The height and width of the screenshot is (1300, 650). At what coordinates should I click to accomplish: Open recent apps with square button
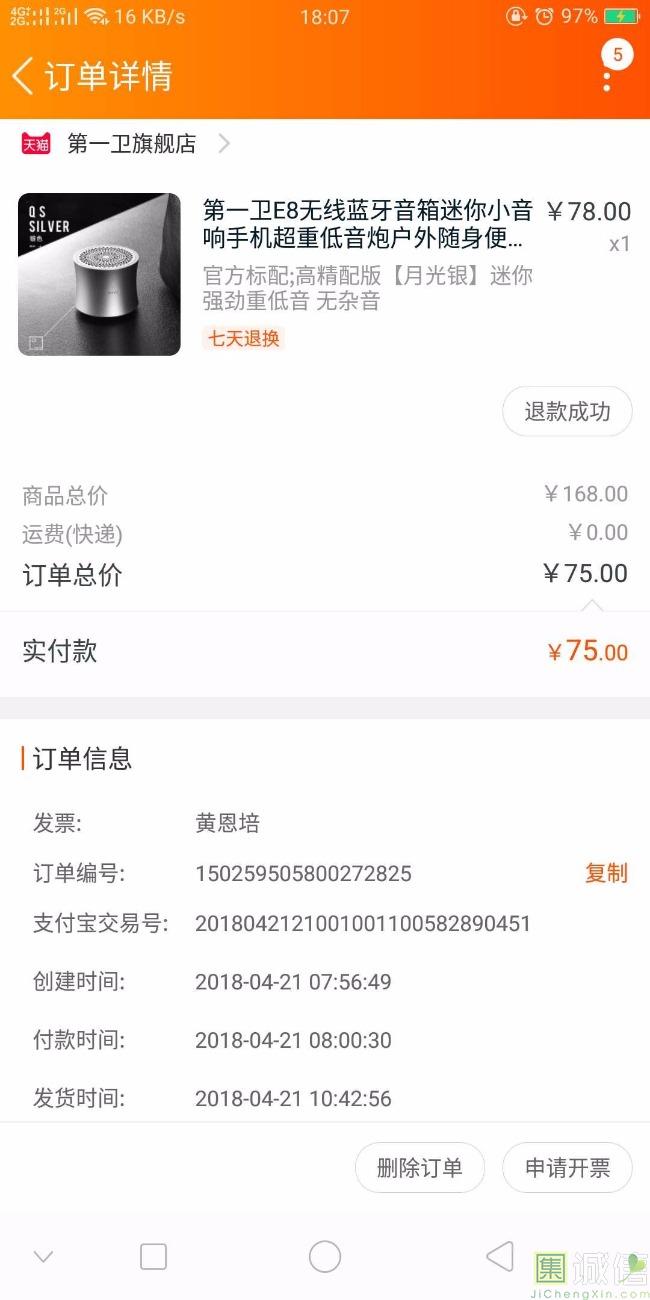pyautogui.click(x=153, y=1257)
